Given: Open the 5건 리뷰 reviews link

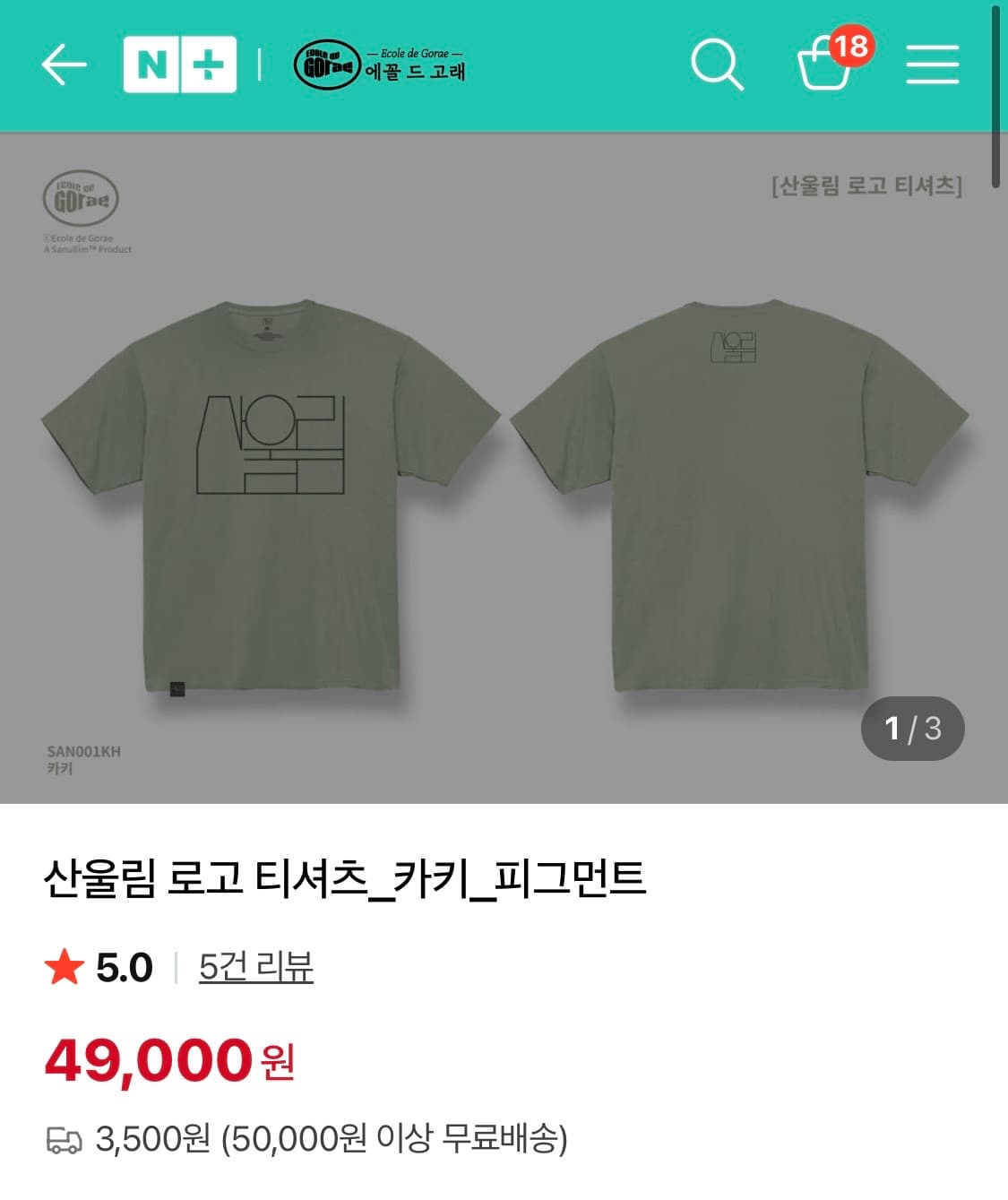Looking at the screenshot, I should 256,968.
